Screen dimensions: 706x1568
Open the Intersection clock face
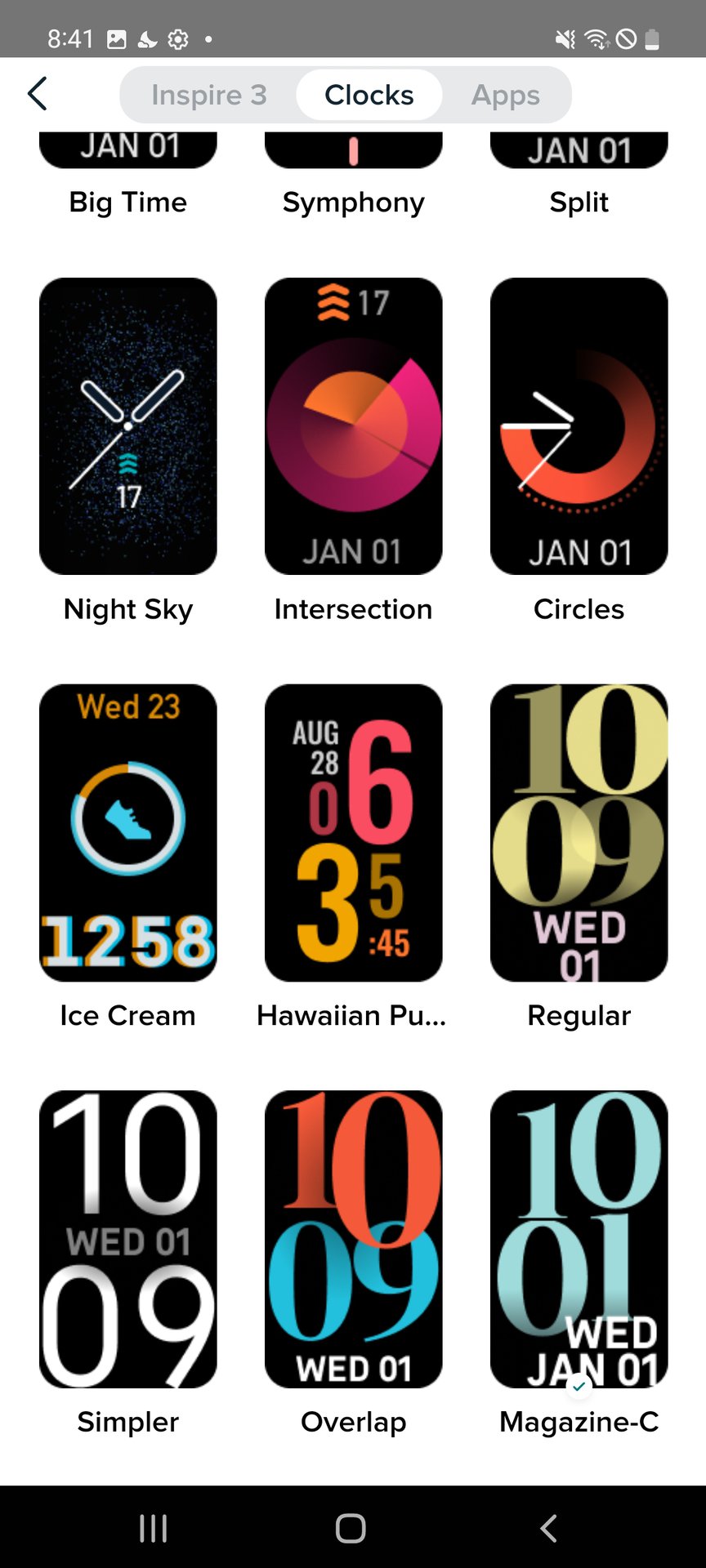coord(353,425)
